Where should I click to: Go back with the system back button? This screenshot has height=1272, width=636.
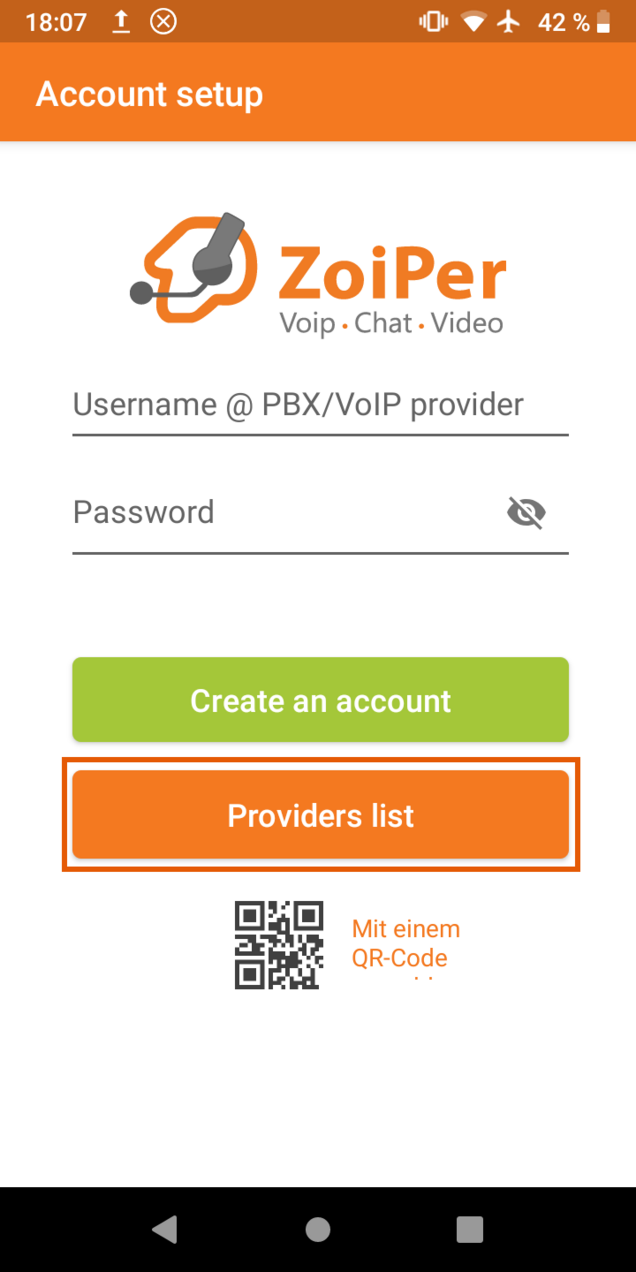tap(165, 1229)
